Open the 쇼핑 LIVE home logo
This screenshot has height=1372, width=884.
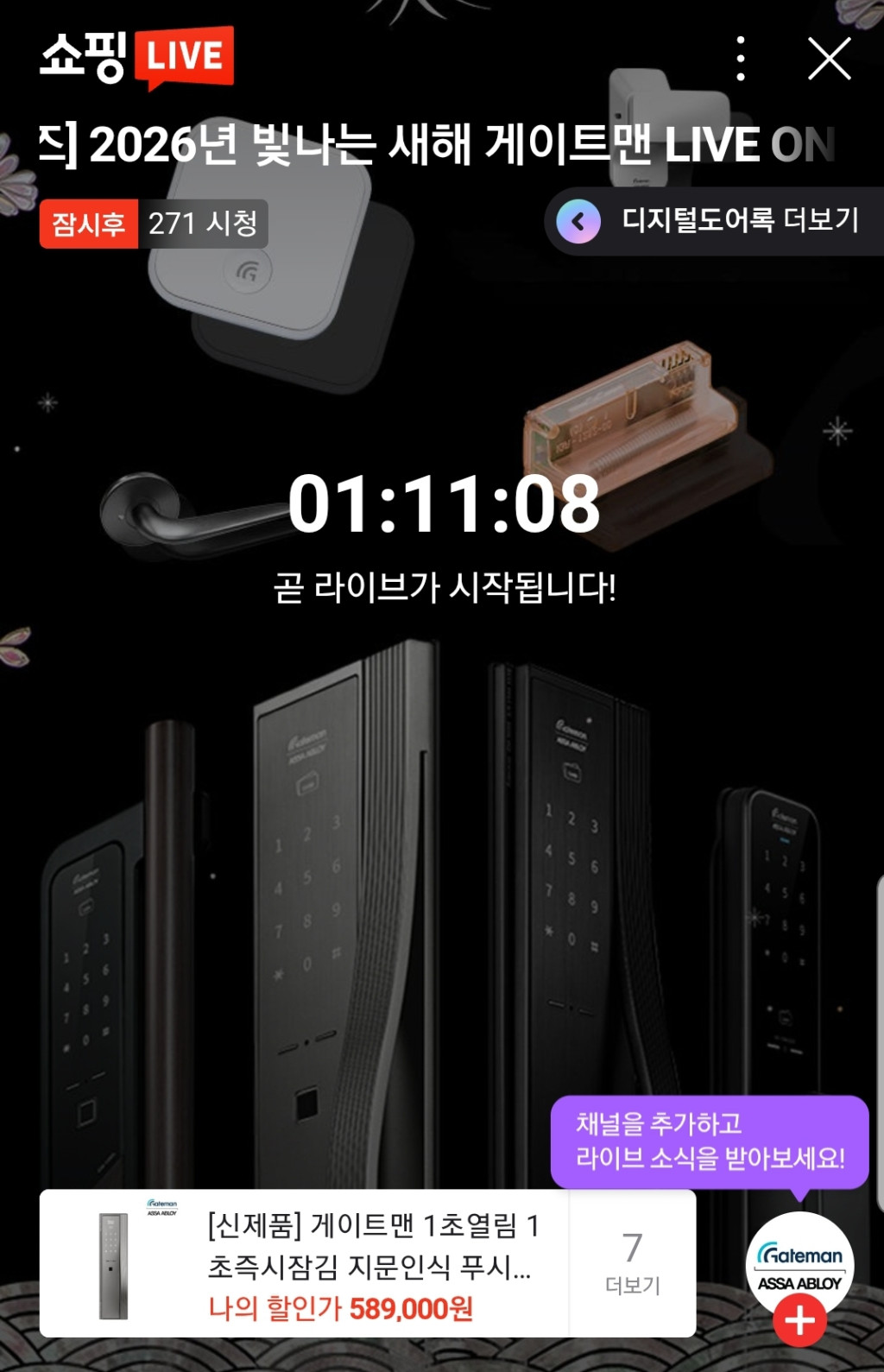[136, 57]
